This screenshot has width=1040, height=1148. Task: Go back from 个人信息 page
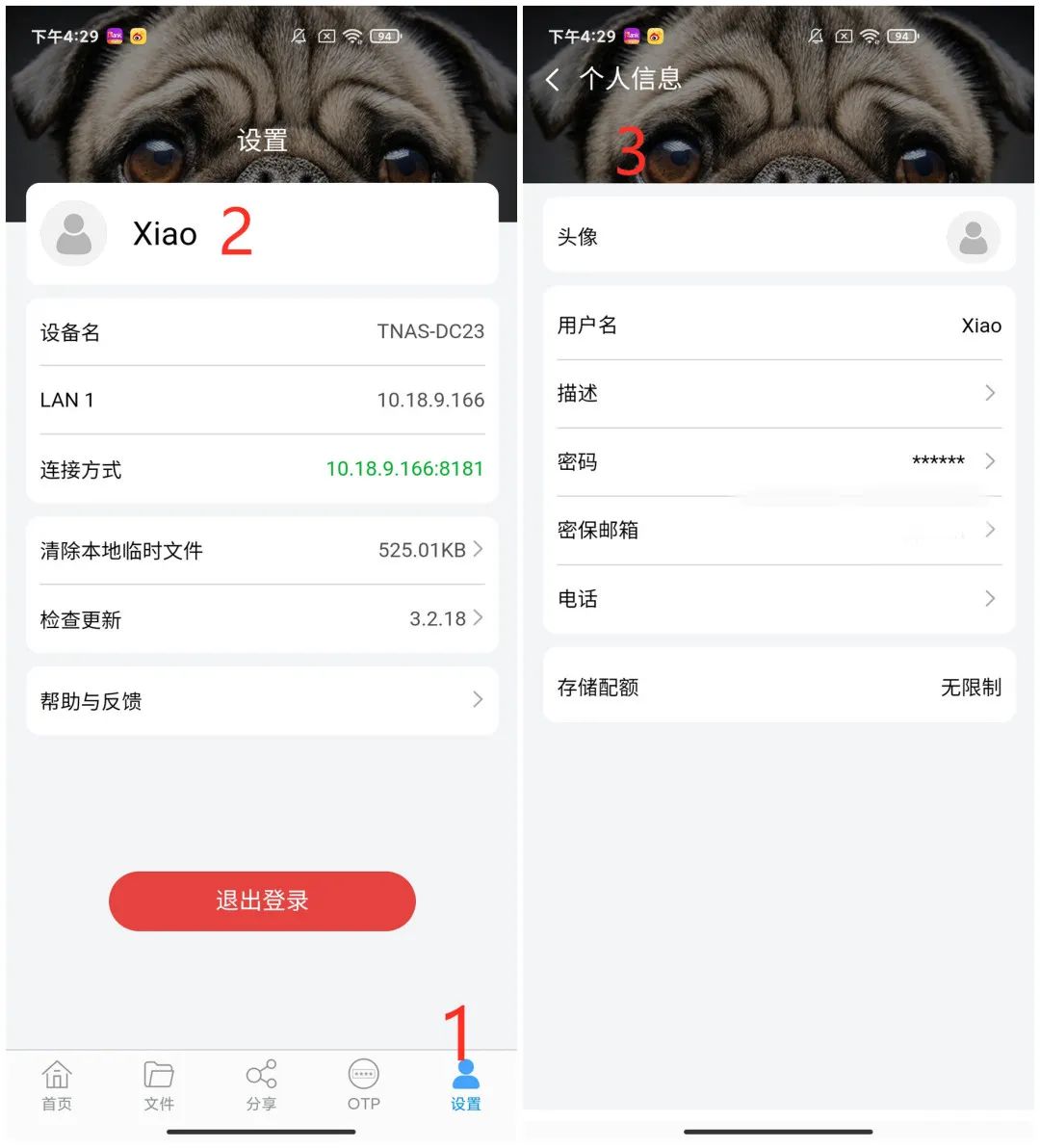coord(553,79)
